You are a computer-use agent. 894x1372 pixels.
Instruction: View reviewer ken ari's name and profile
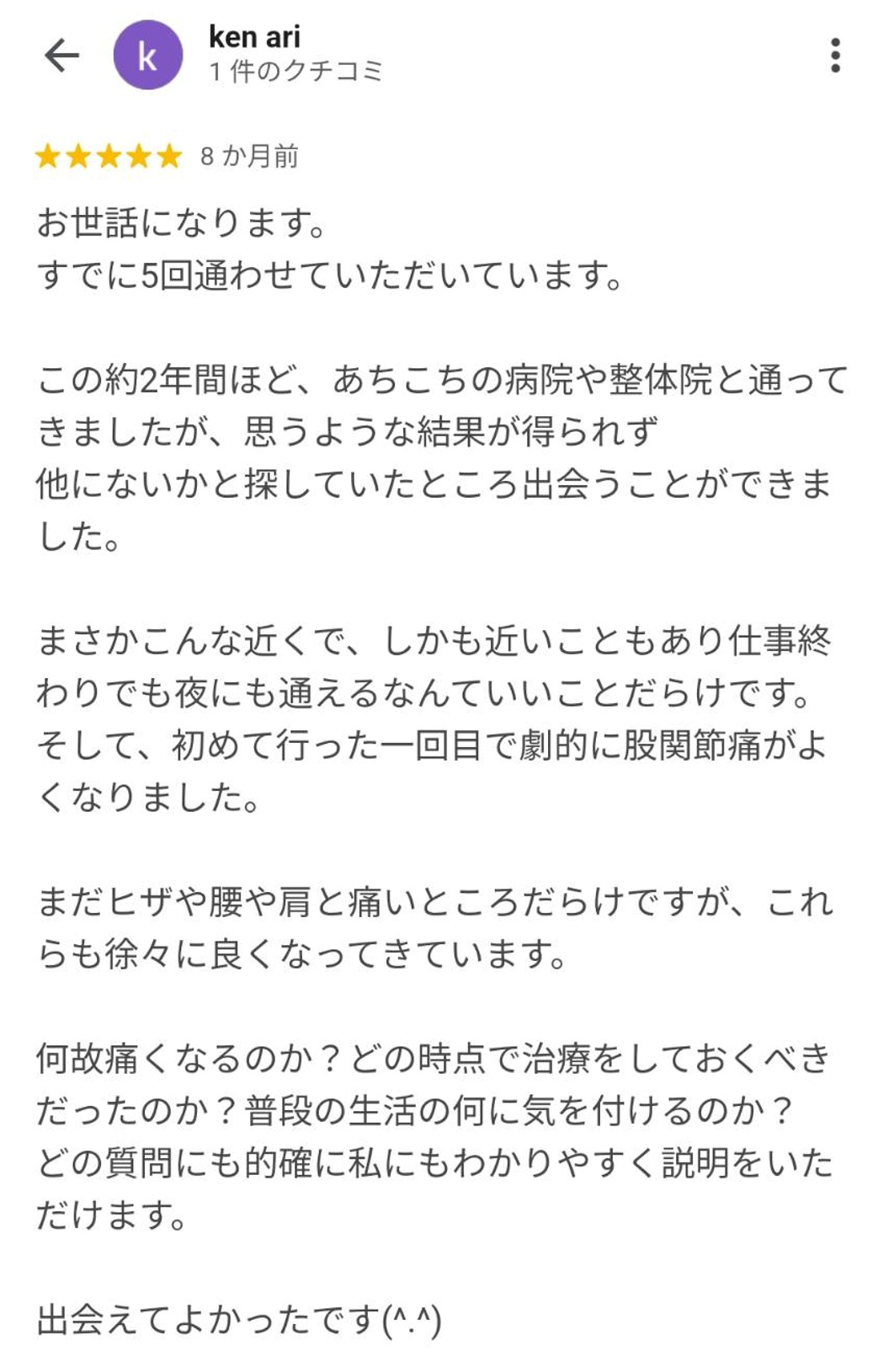point(254,37)
